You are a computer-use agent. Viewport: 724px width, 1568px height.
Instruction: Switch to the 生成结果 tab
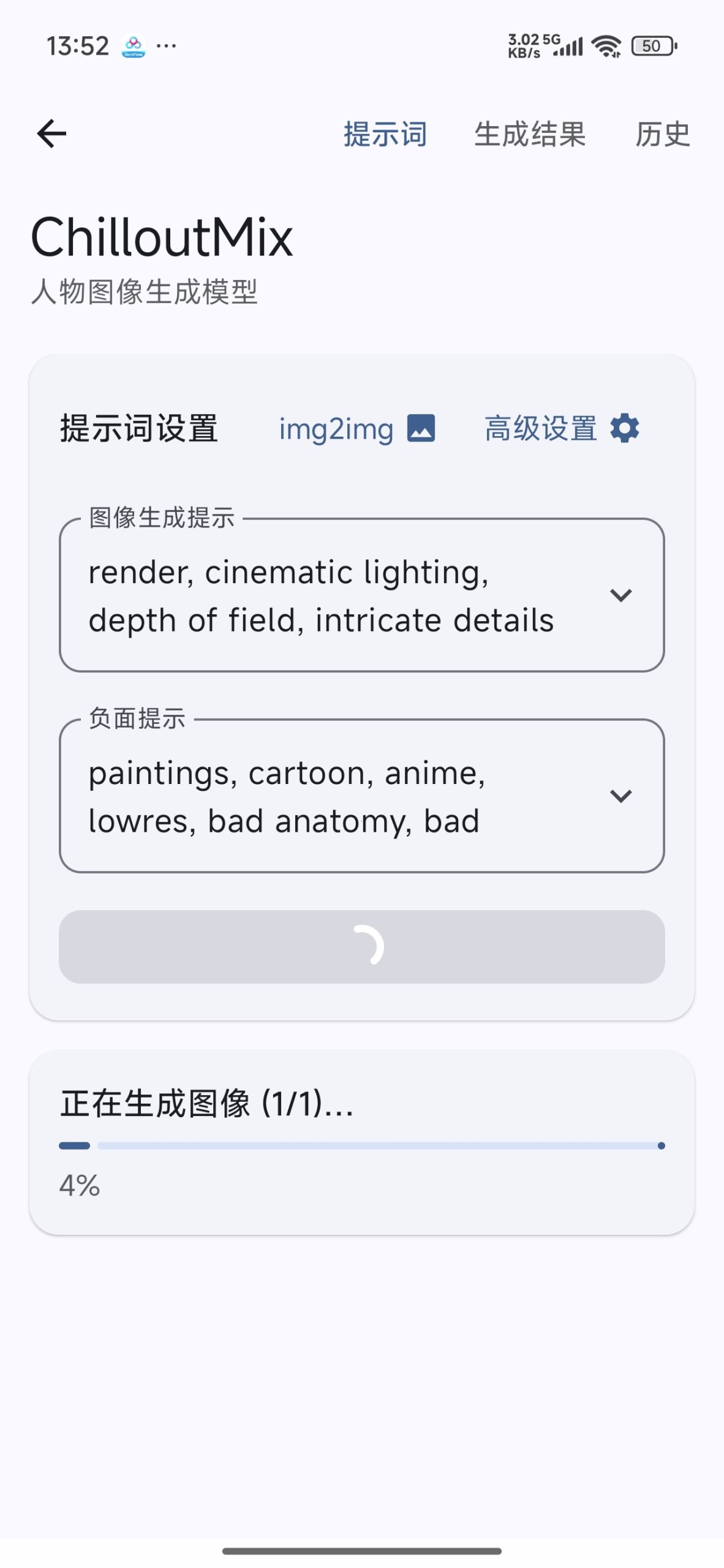[531, 134]
